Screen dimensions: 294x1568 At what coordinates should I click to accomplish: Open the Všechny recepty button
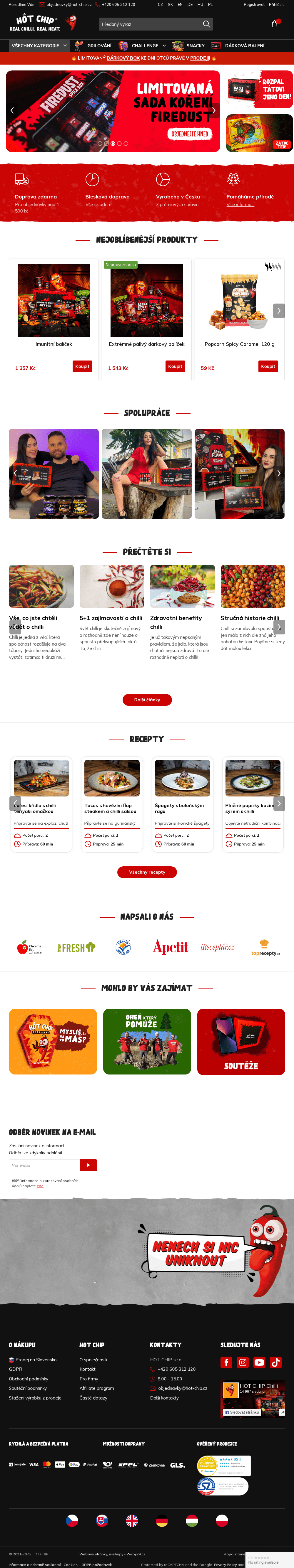tap(147, 872)
